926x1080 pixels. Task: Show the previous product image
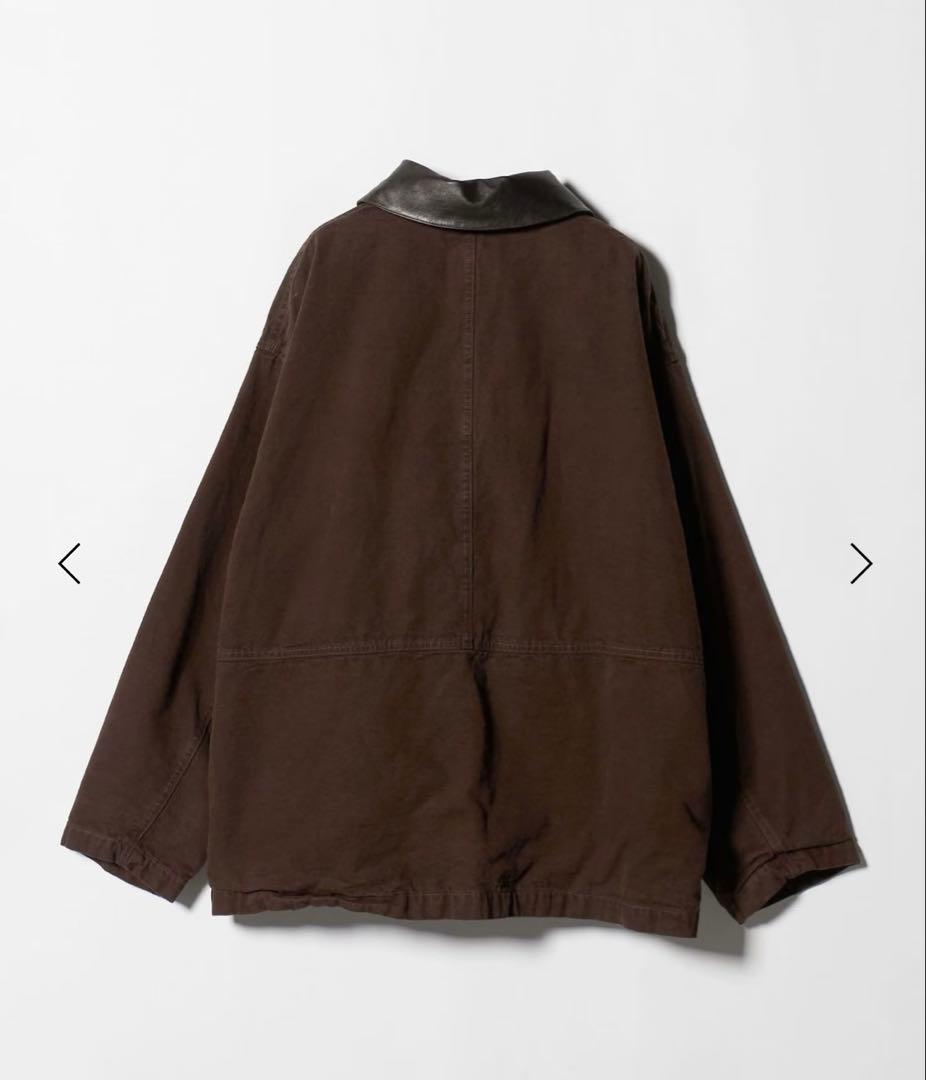69,563
